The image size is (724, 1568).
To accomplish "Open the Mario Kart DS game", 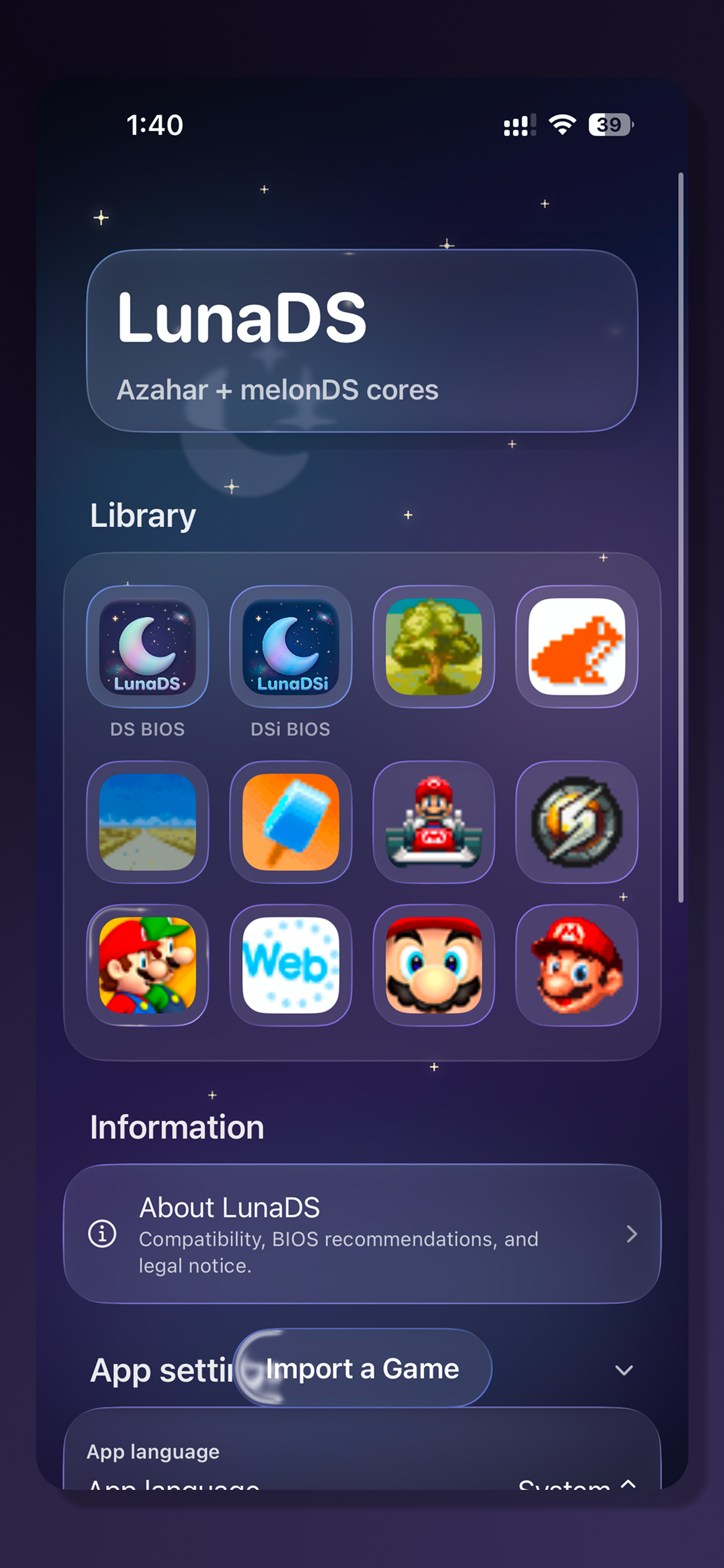I will pyautogui.click(x=434, y=823).
